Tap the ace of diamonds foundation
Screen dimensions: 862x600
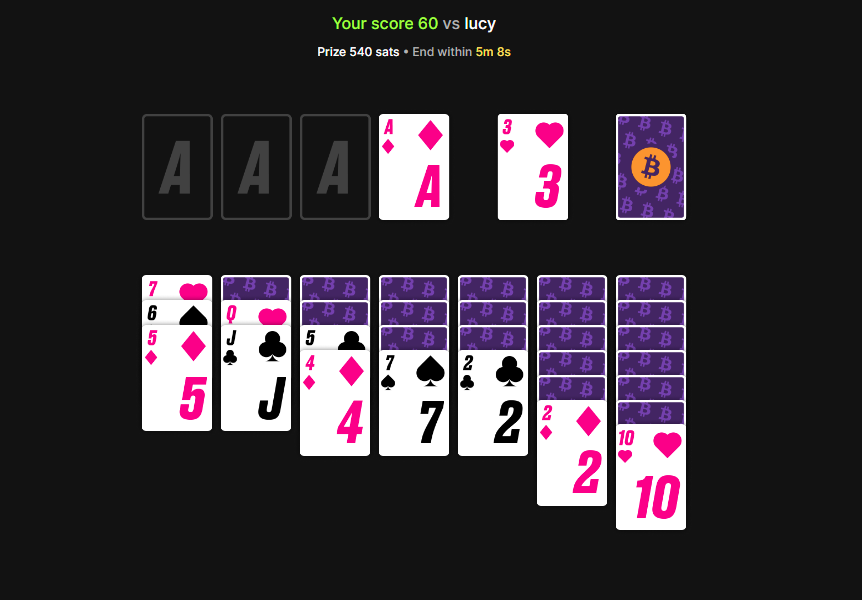click(x=413, y=167)
